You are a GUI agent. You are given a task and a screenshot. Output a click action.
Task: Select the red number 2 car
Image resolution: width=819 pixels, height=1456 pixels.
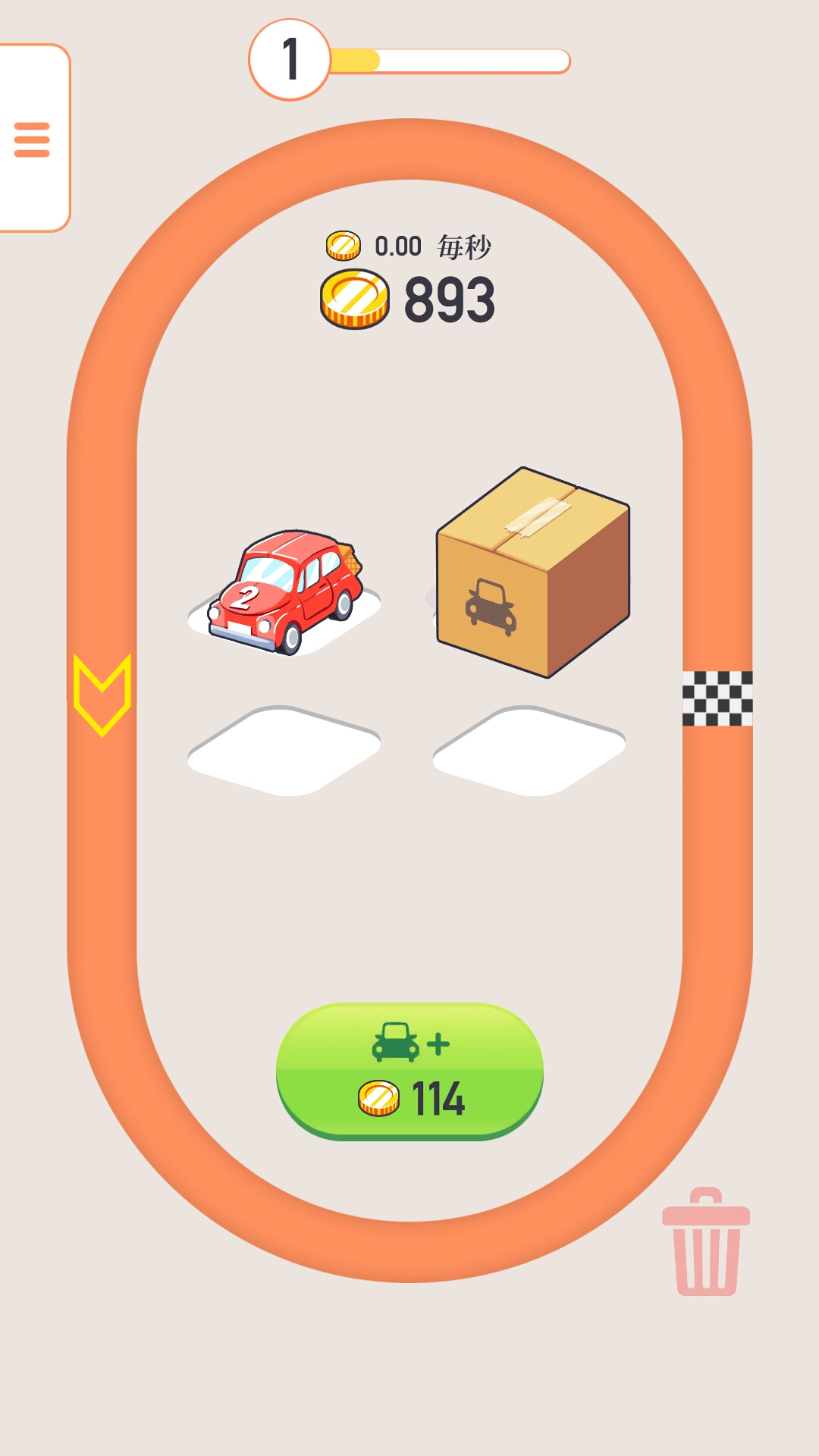(284, 592)
